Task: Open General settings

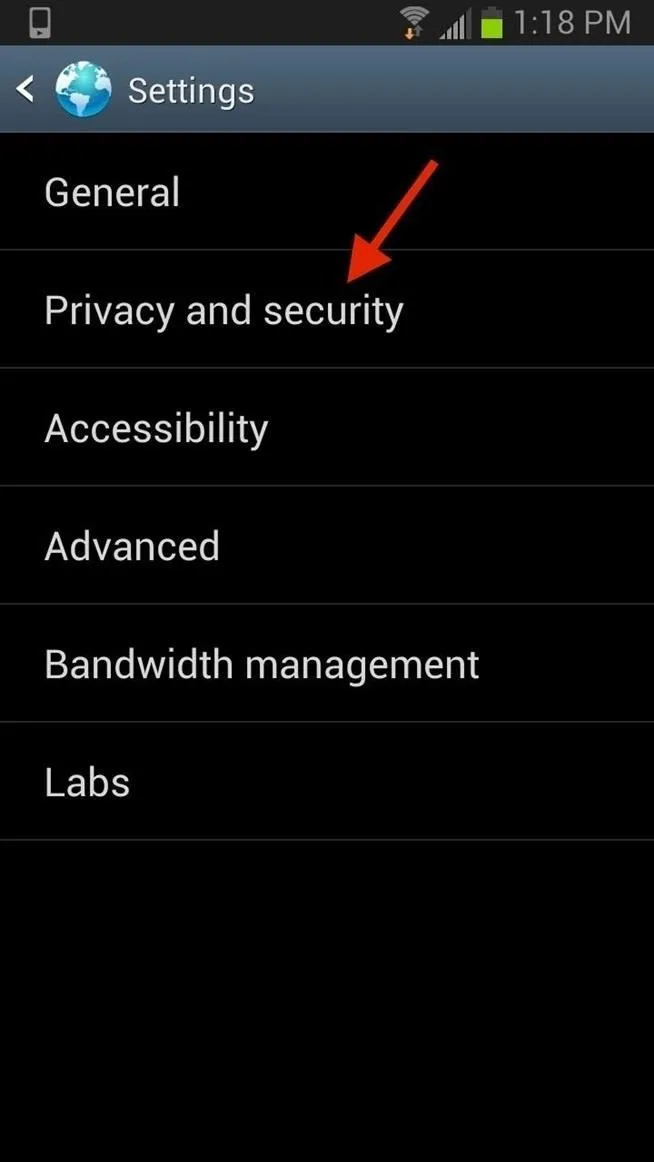Action: (x=327, y=192)
